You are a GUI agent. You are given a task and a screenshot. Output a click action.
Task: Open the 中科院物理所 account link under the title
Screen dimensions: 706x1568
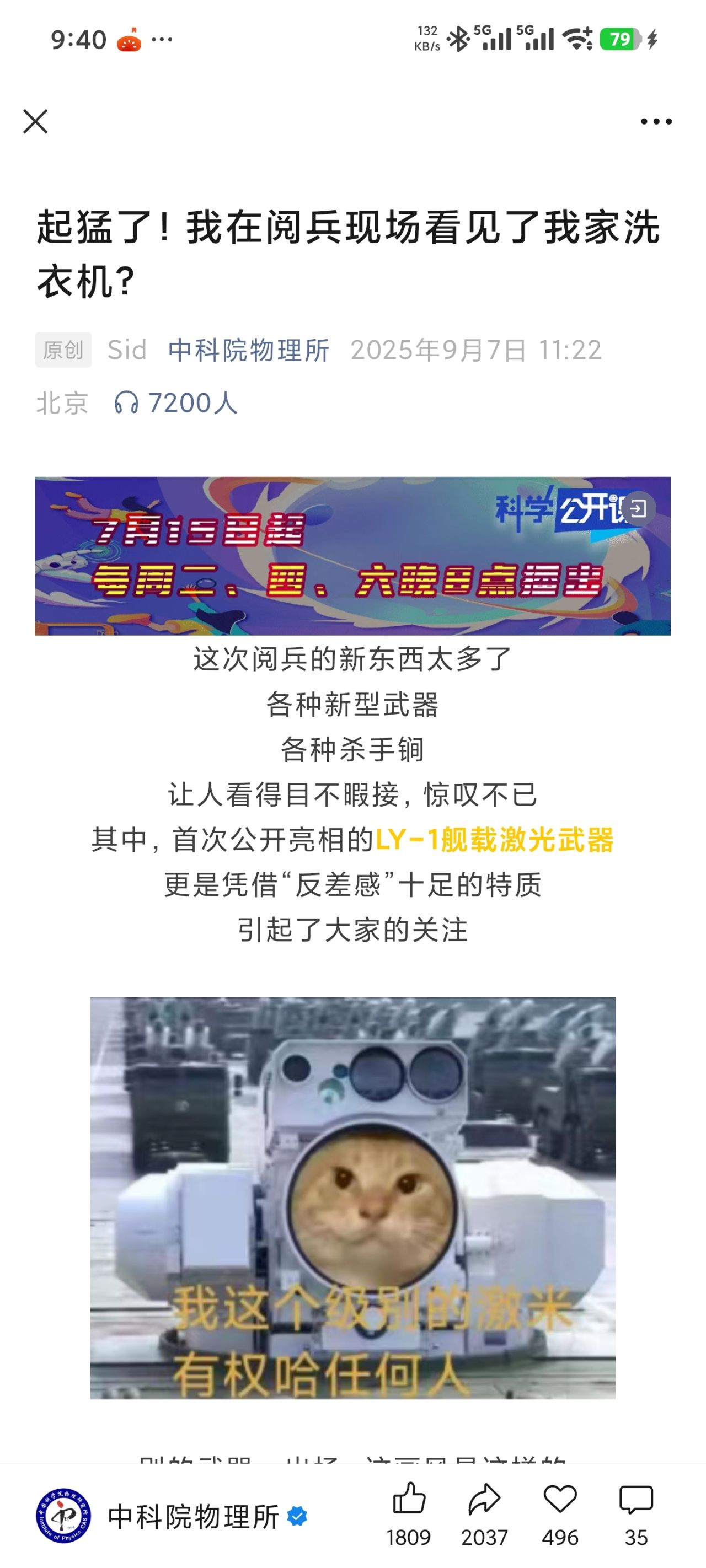click(249, 350)
